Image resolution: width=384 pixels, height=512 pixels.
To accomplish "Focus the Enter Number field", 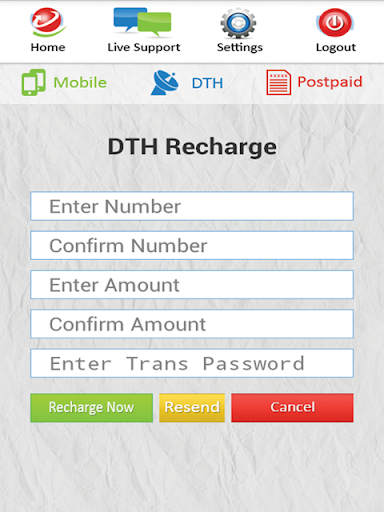I will tap(192, 206).
